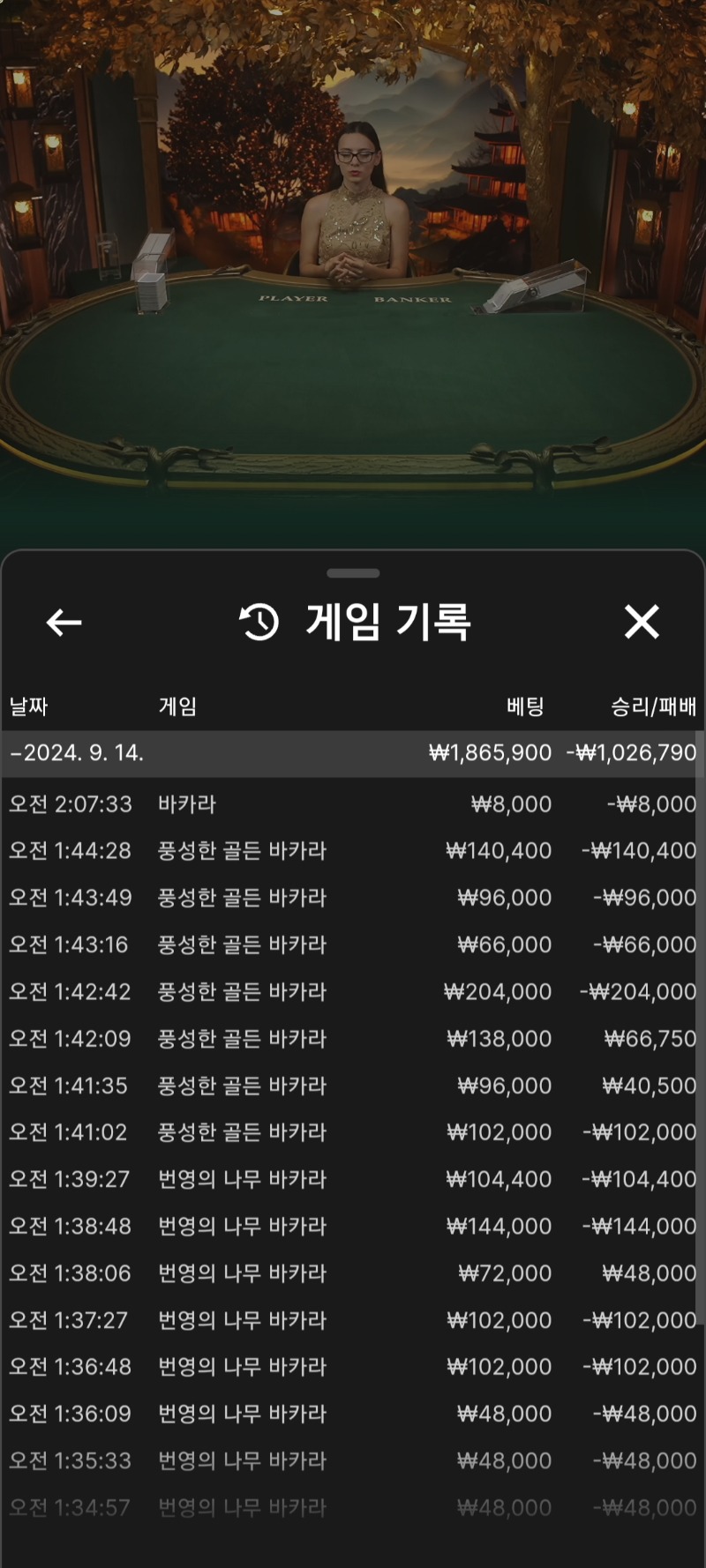Open the 오전 1:43:16 game record
This screenshot has width=706, height=1568.
[352, 945]
